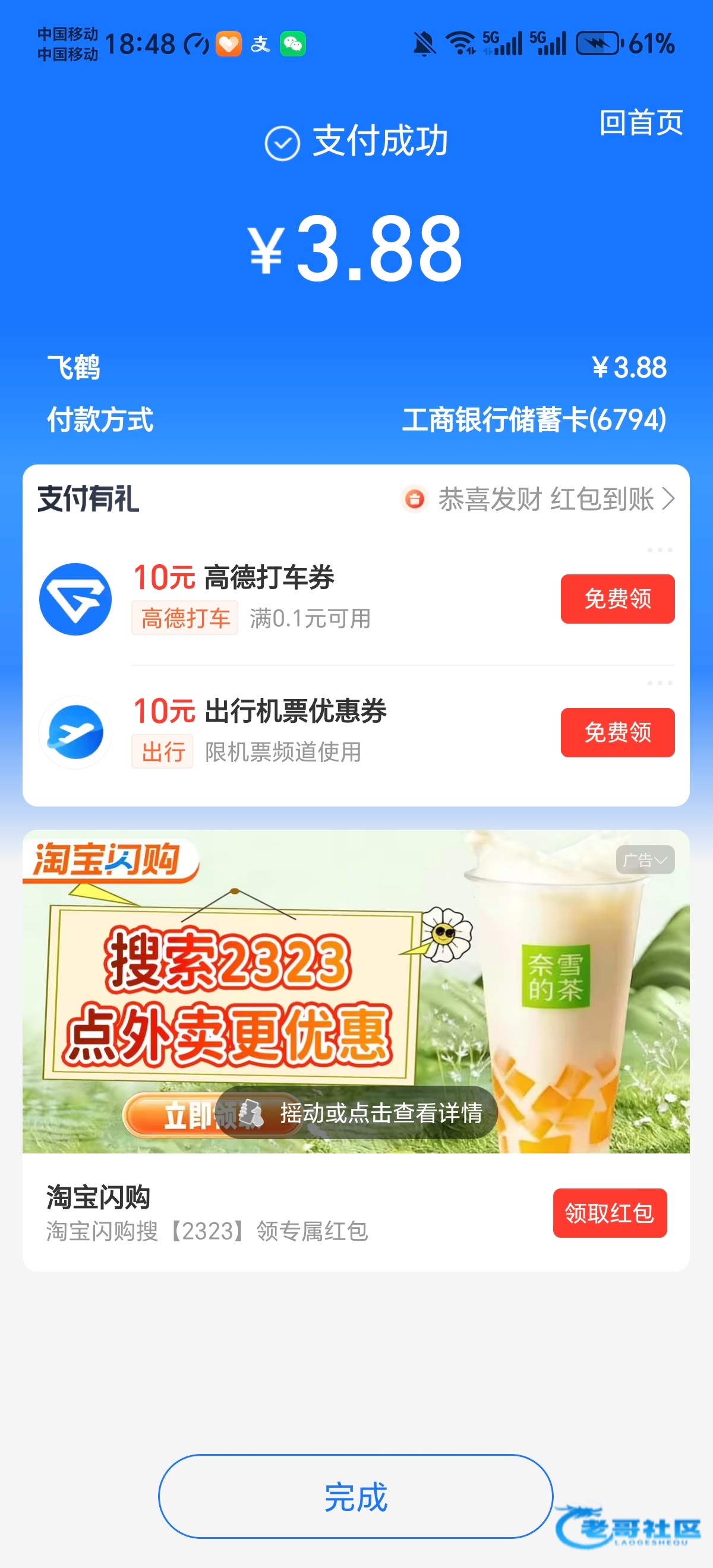713x1568 pixels.
Task: Claim the 出行机票优惠券 with 免费领
Action: pyautogui.click(x=617, y=732)
